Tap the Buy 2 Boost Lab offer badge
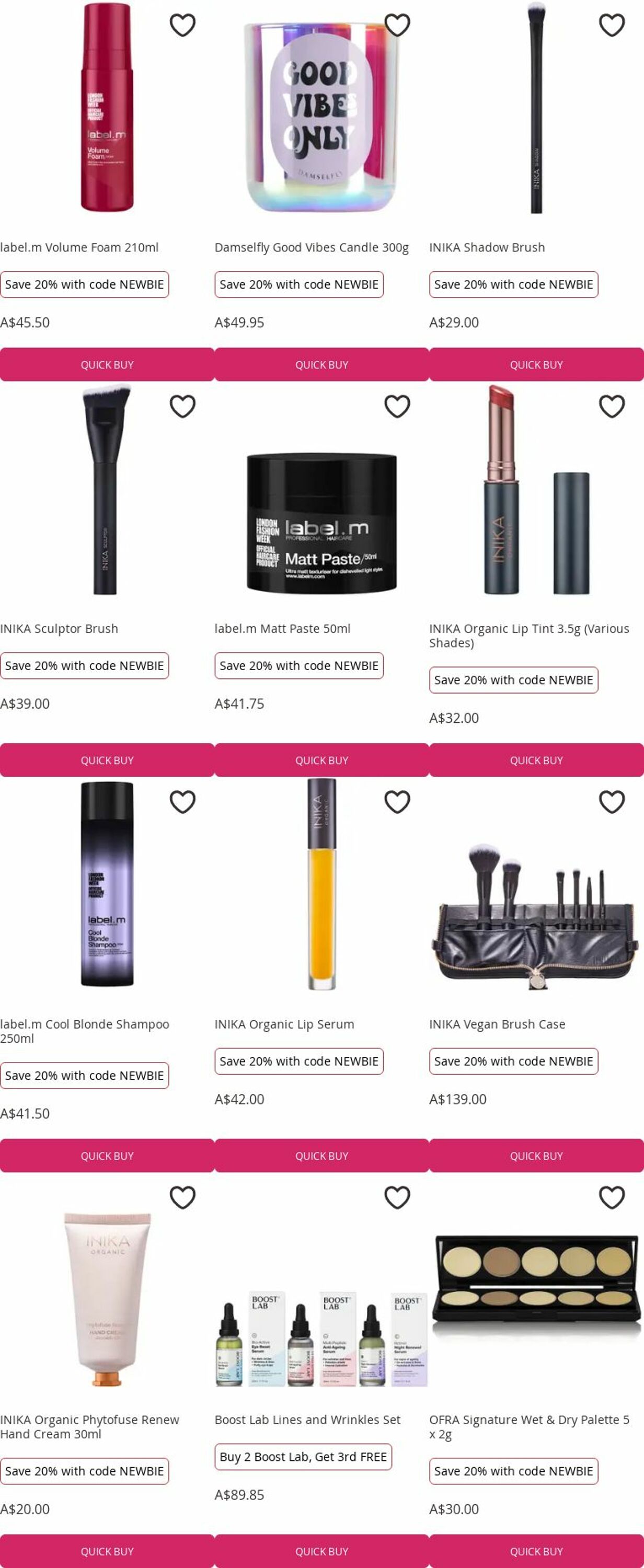The width and height of the screenshot is (644, 1568). point(303,1457)
